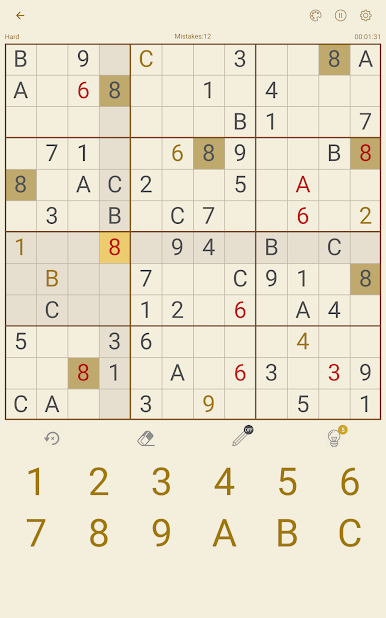Enter number 5 from the keypad
This screenshot has width=386, height=618.
287,481
